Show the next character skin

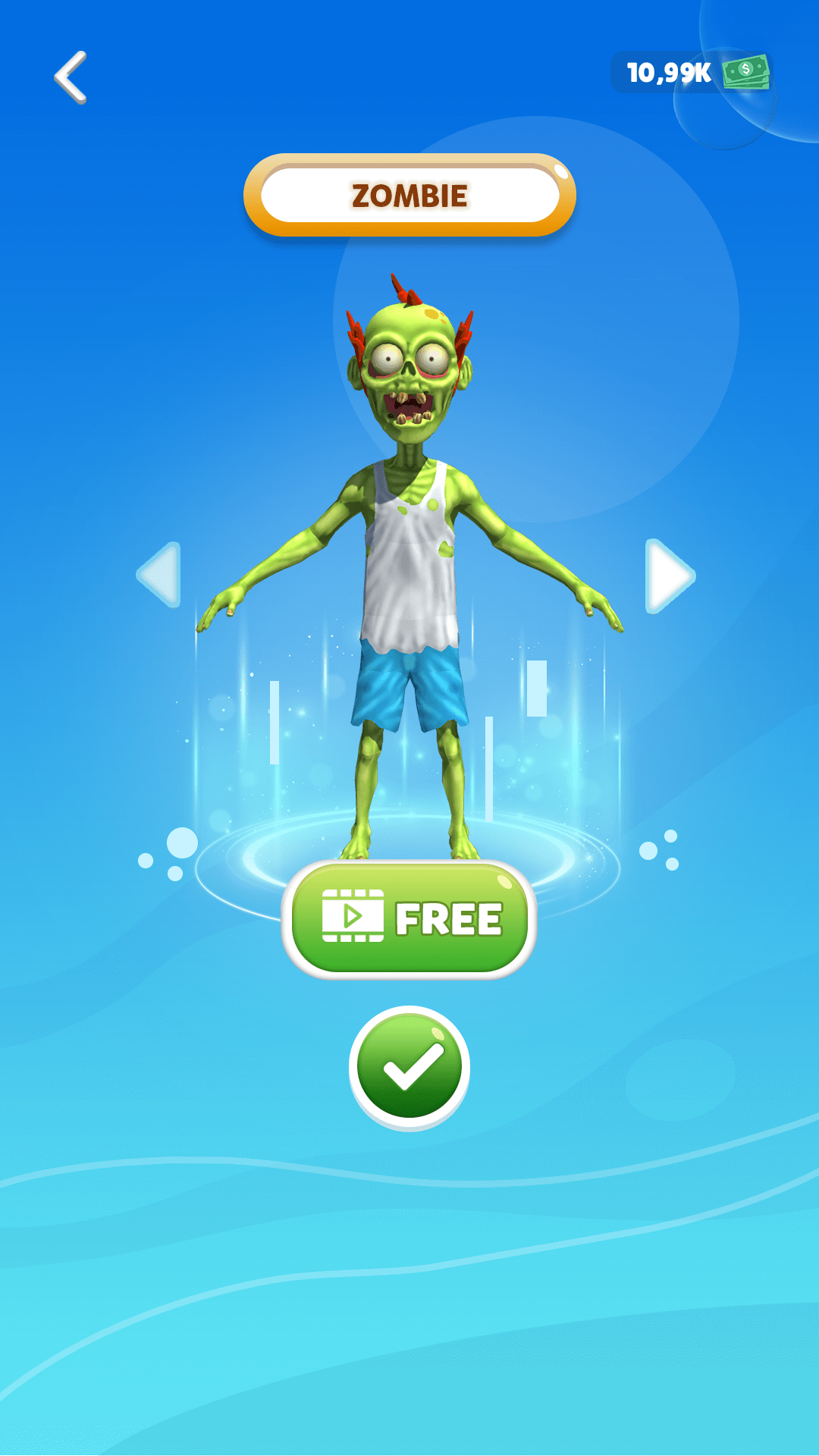click(x=668, y=576)
